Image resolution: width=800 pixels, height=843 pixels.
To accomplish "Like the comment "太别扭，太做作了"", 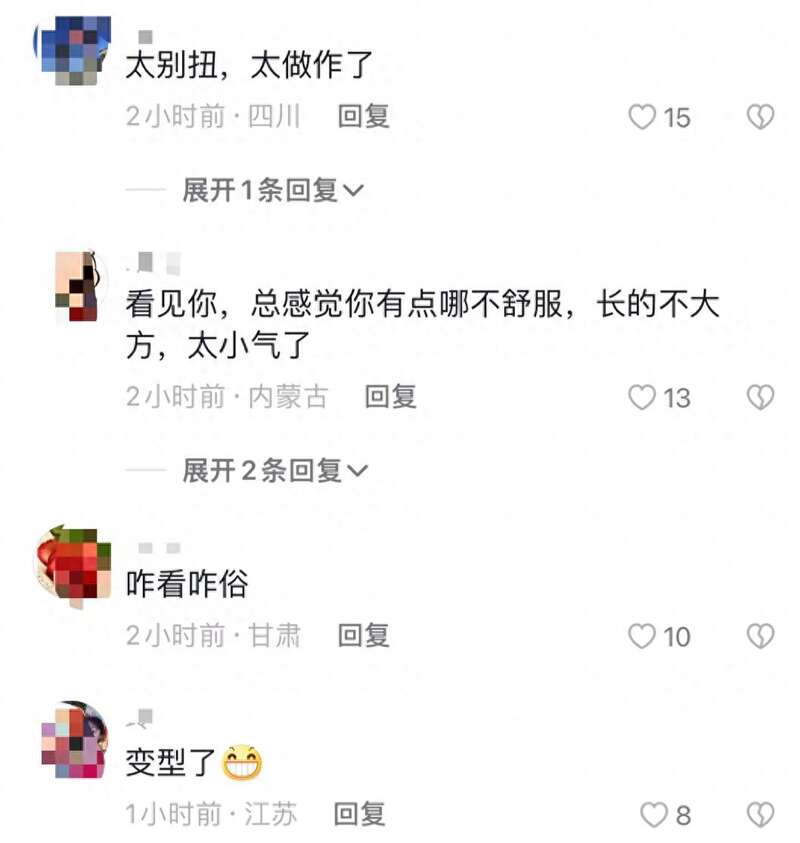I will coord(642,117).
